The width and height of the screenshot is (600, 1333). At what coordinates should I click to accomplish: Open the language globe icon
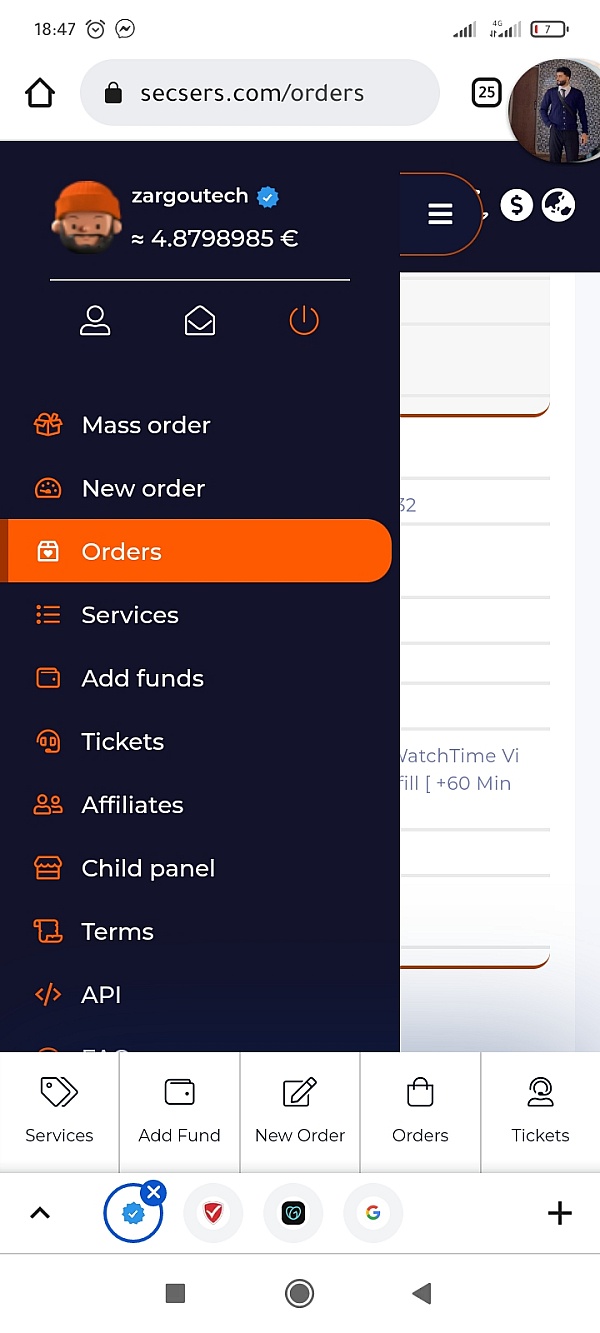tap(558, 205)
